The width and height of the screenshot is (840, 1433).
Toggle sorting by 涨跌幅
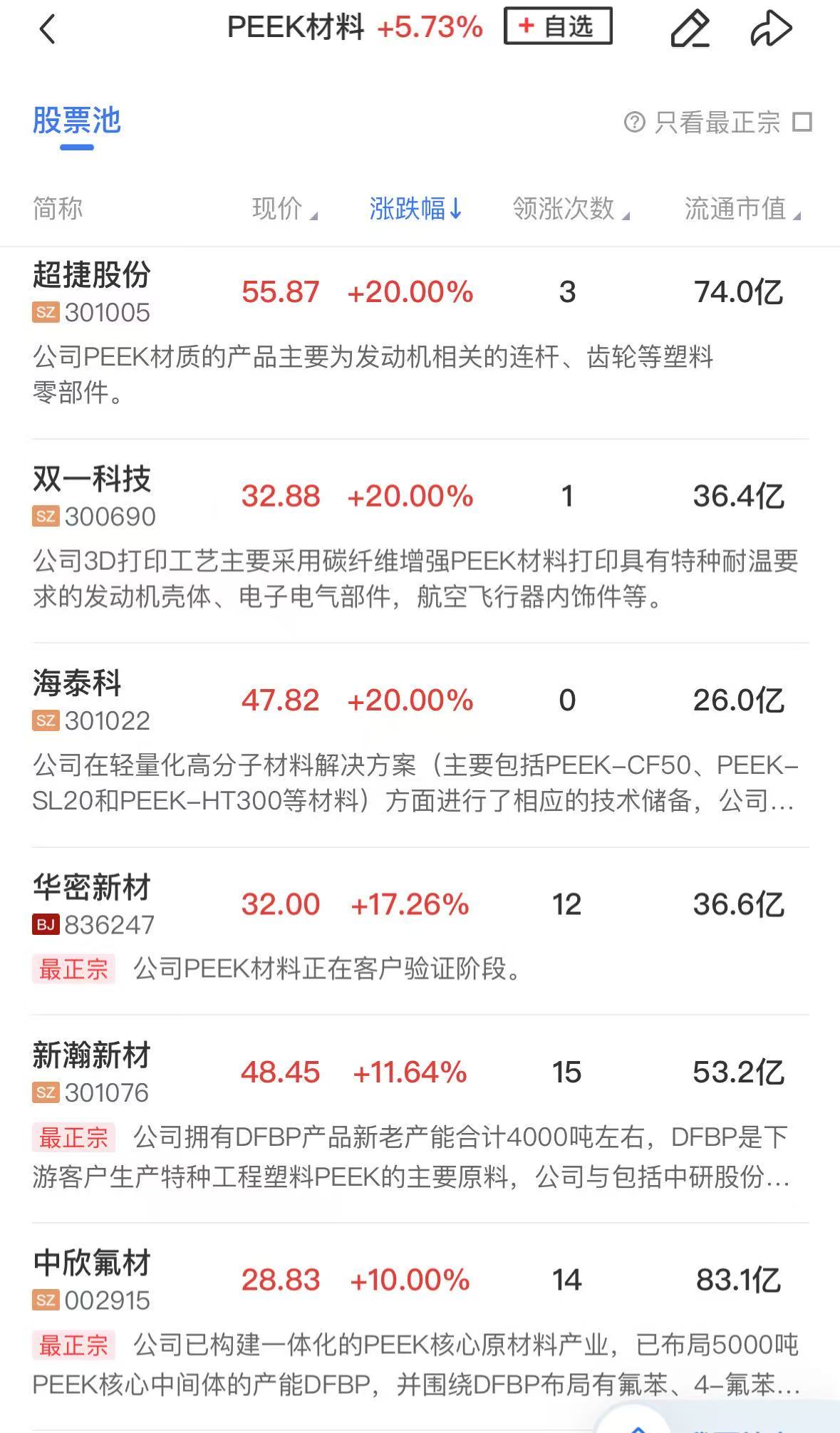[415, 209]
